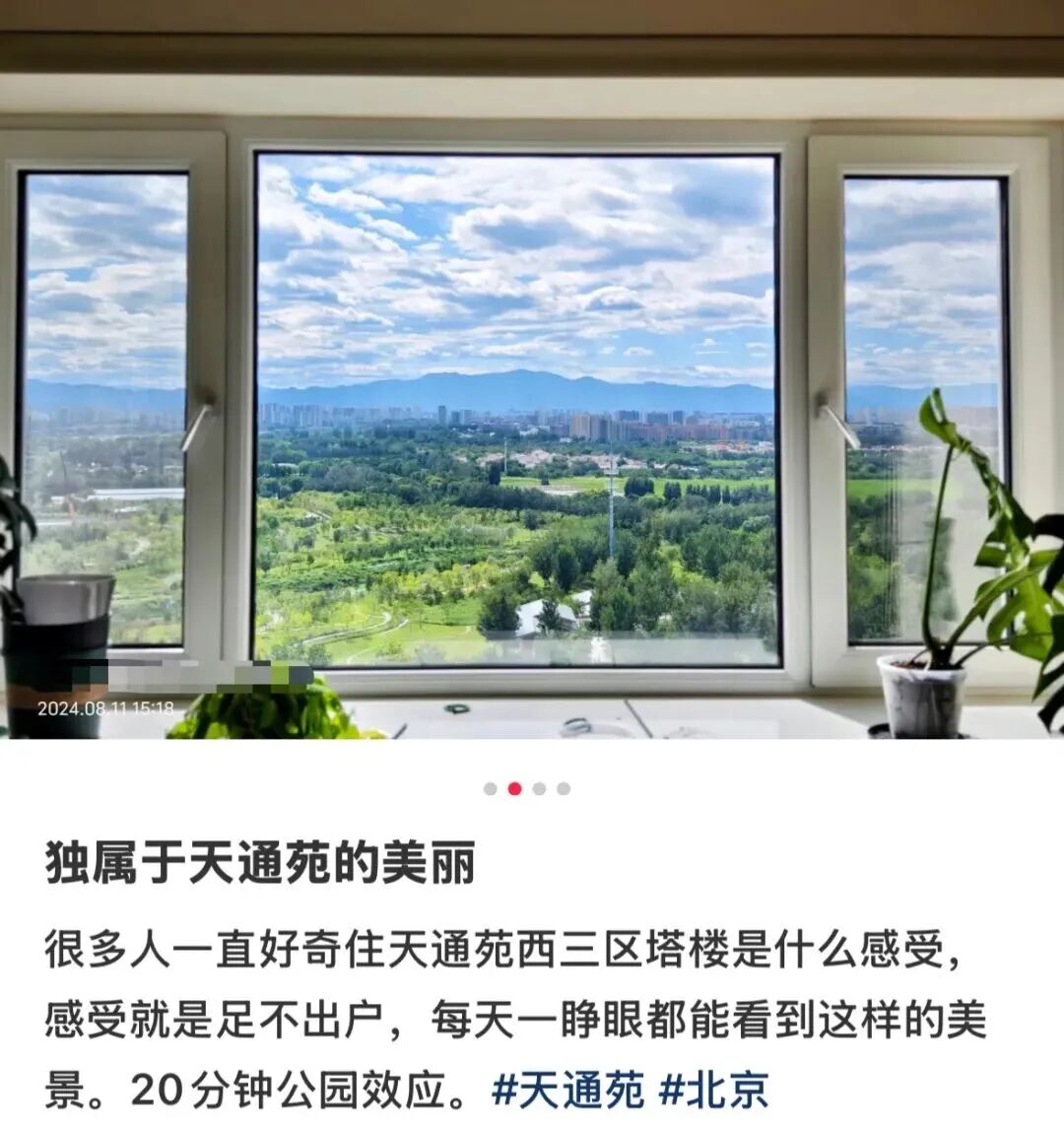The image size is (1064, 1132).
Task: Open the #北京 hashtag link
Action: click(x=713, y=1090)
